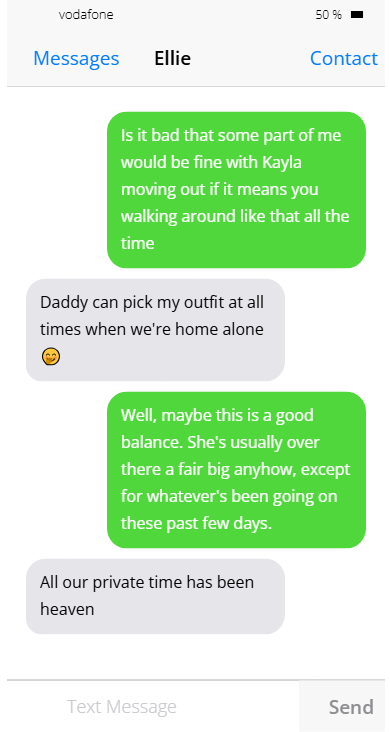390x732 pixels.
Task: Go back to the Messages list
Action: pos(76,59)
